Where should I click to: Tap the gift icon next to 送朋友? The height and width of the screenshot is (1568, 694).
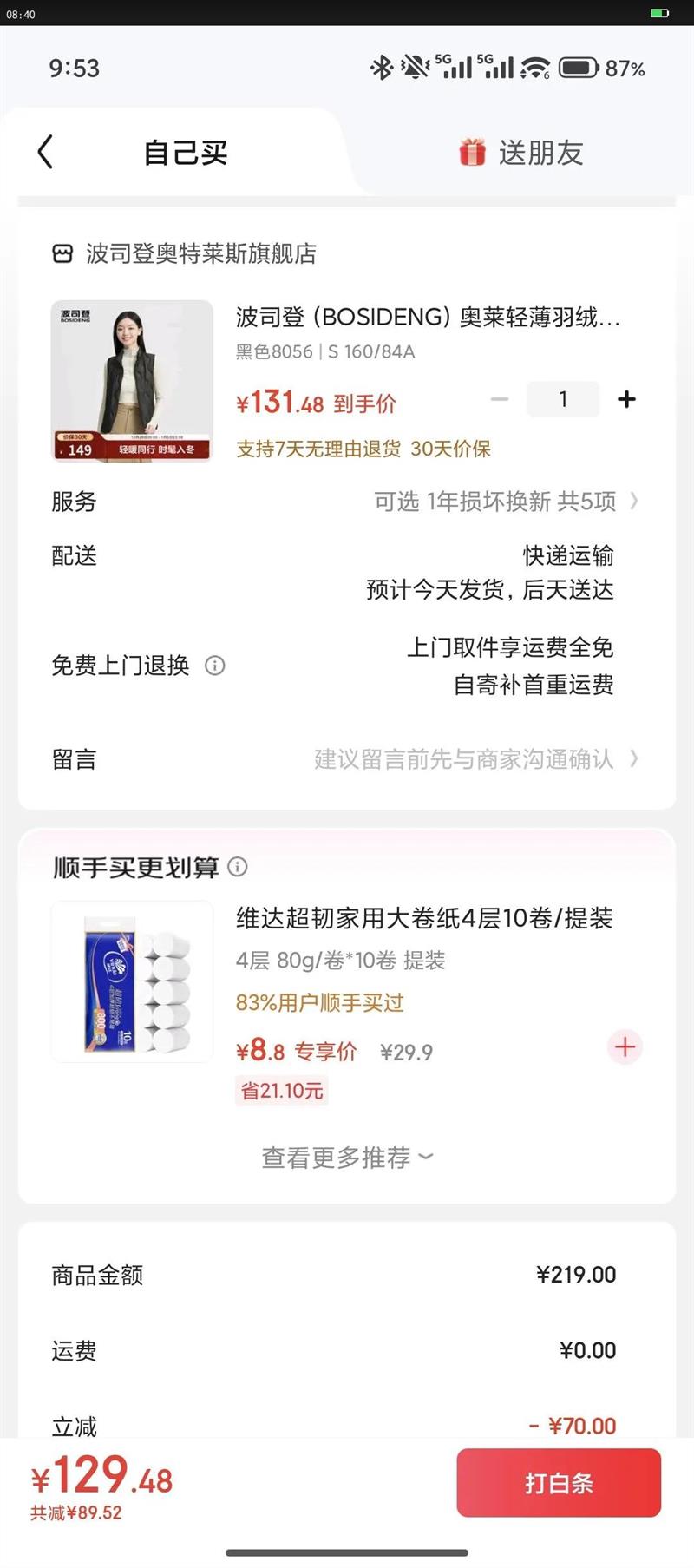(x=471, y=151)
